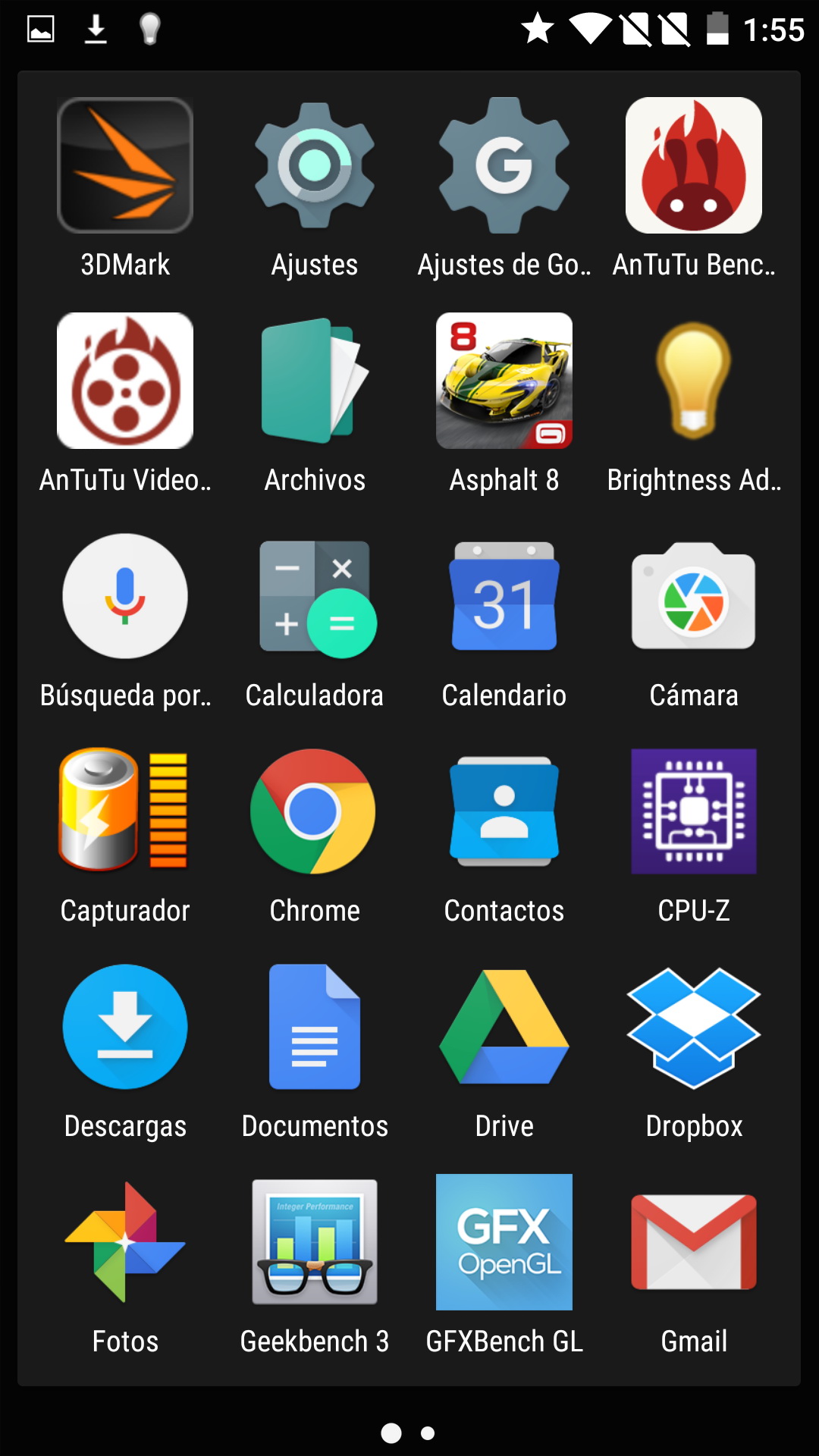The width and height of the screenshot is (819, 1456).
Task: Open the Calculadora app
Action: pyautogui.click(x=315, y=596)
